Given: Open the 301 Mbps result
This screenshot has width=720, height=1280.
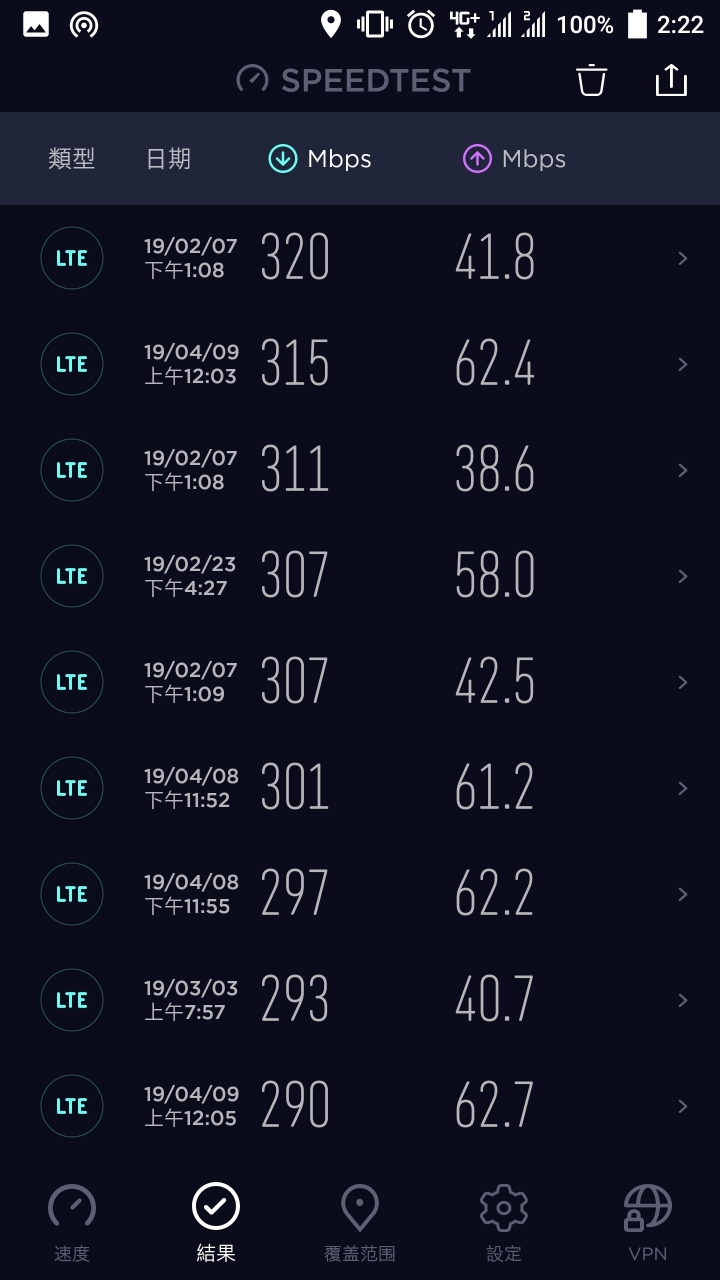Looking at the screenshot, I should tap(360, 788).
